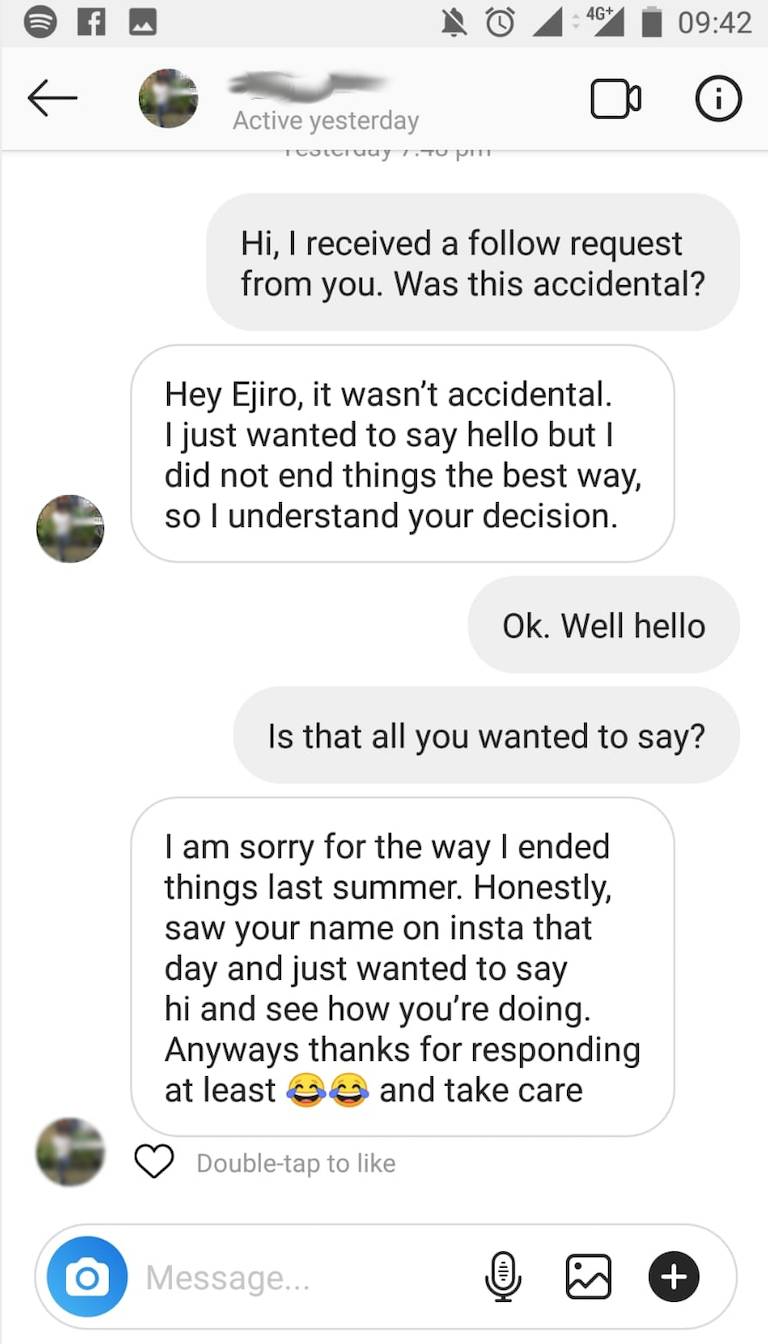Screen dimensions: 768x1344
Task: Open more options with plus button
Action: point(674,1277)
